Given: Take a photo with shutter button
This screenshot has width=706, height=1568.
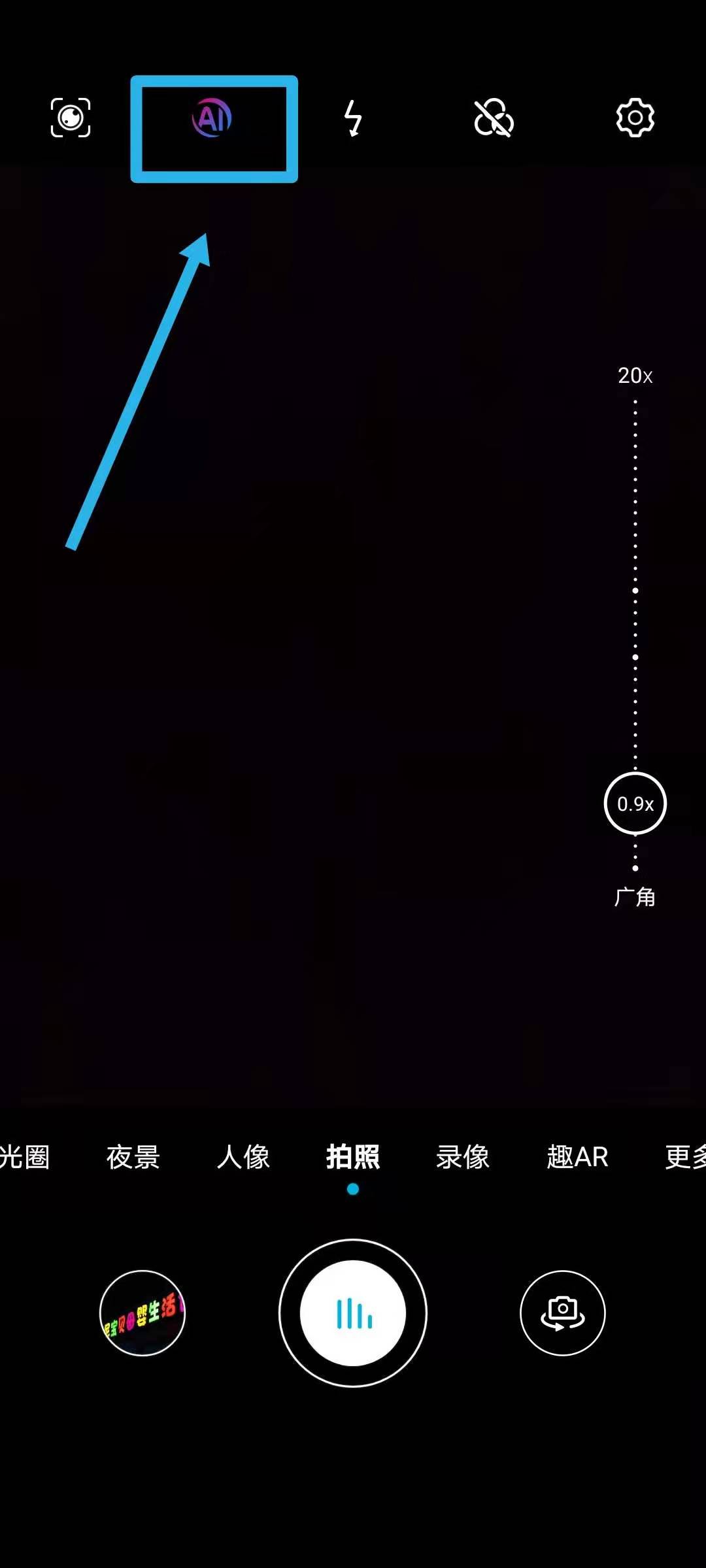Looking at the screenshot, I should 353,1313.
